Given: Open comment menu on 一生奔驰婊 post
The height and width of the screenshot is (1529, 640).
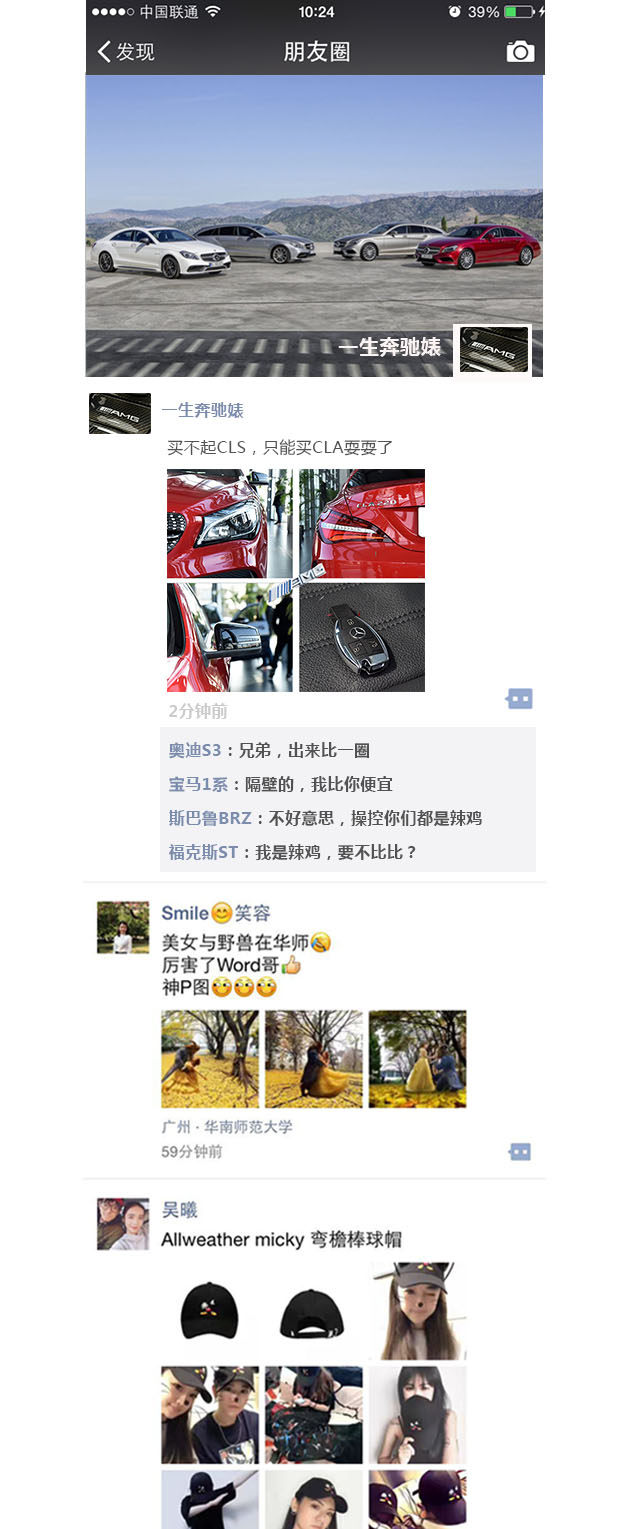Looking at the screenshot, I should tap(520, 699).
